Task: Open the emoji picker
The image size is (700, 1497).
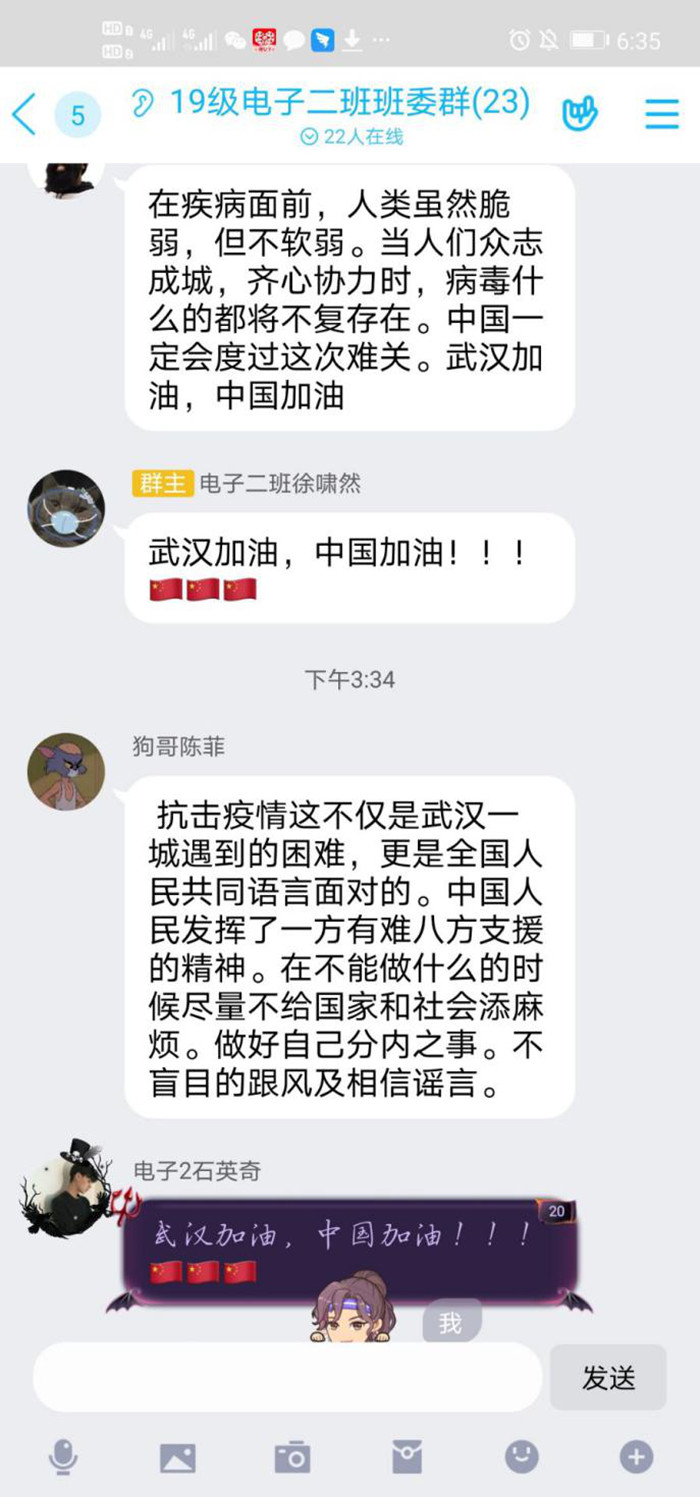Action: 522,1457
